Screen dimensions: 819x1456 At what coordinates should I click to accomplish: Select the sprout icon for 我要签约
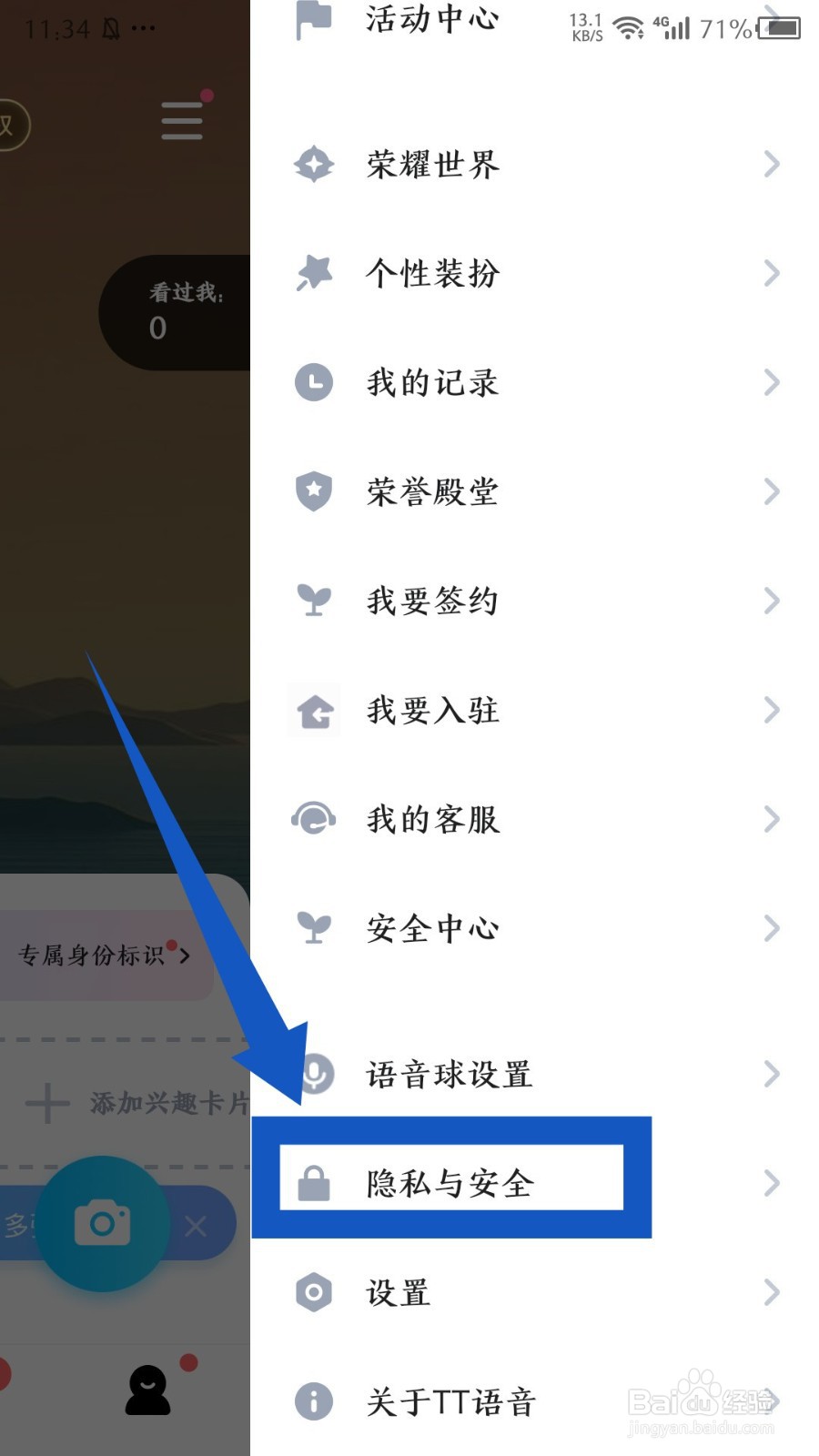(313, 601)
